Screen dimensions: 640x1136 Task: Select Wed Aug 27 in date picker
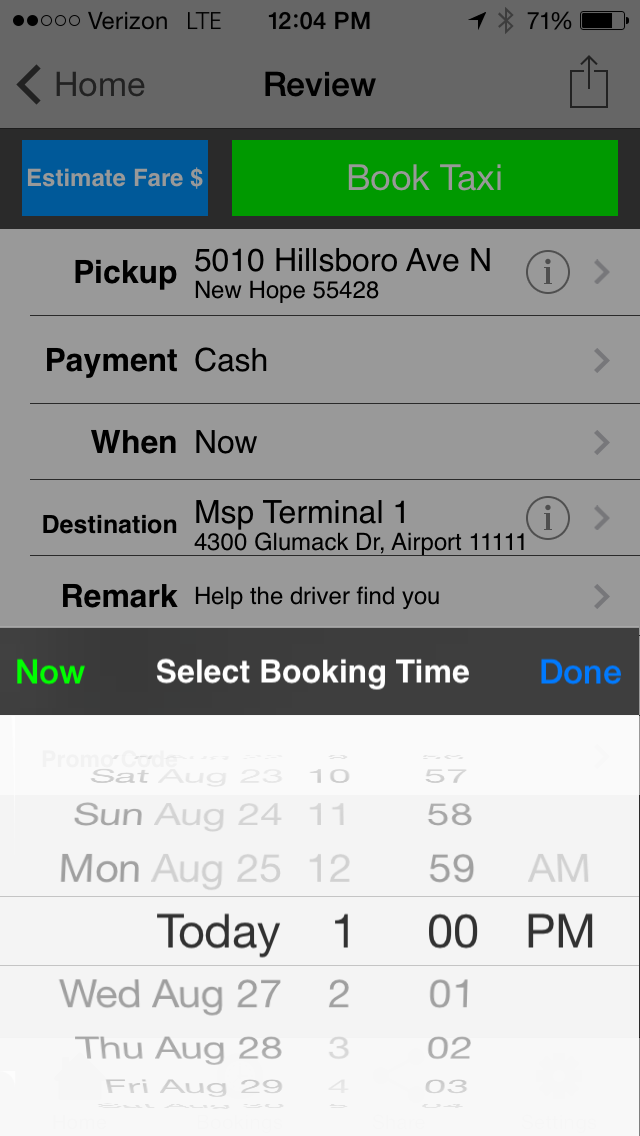(x=170, y=995)
